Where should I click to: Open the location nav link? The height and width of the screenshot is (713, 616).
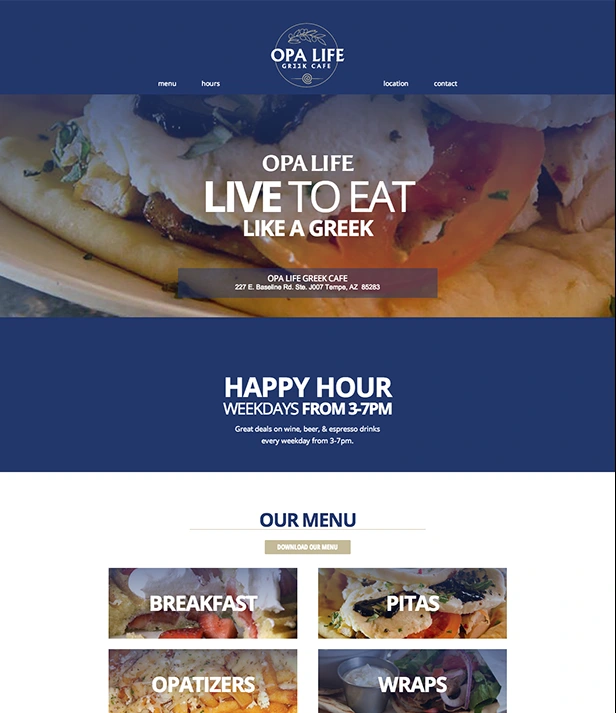click(x=396, y=84)
